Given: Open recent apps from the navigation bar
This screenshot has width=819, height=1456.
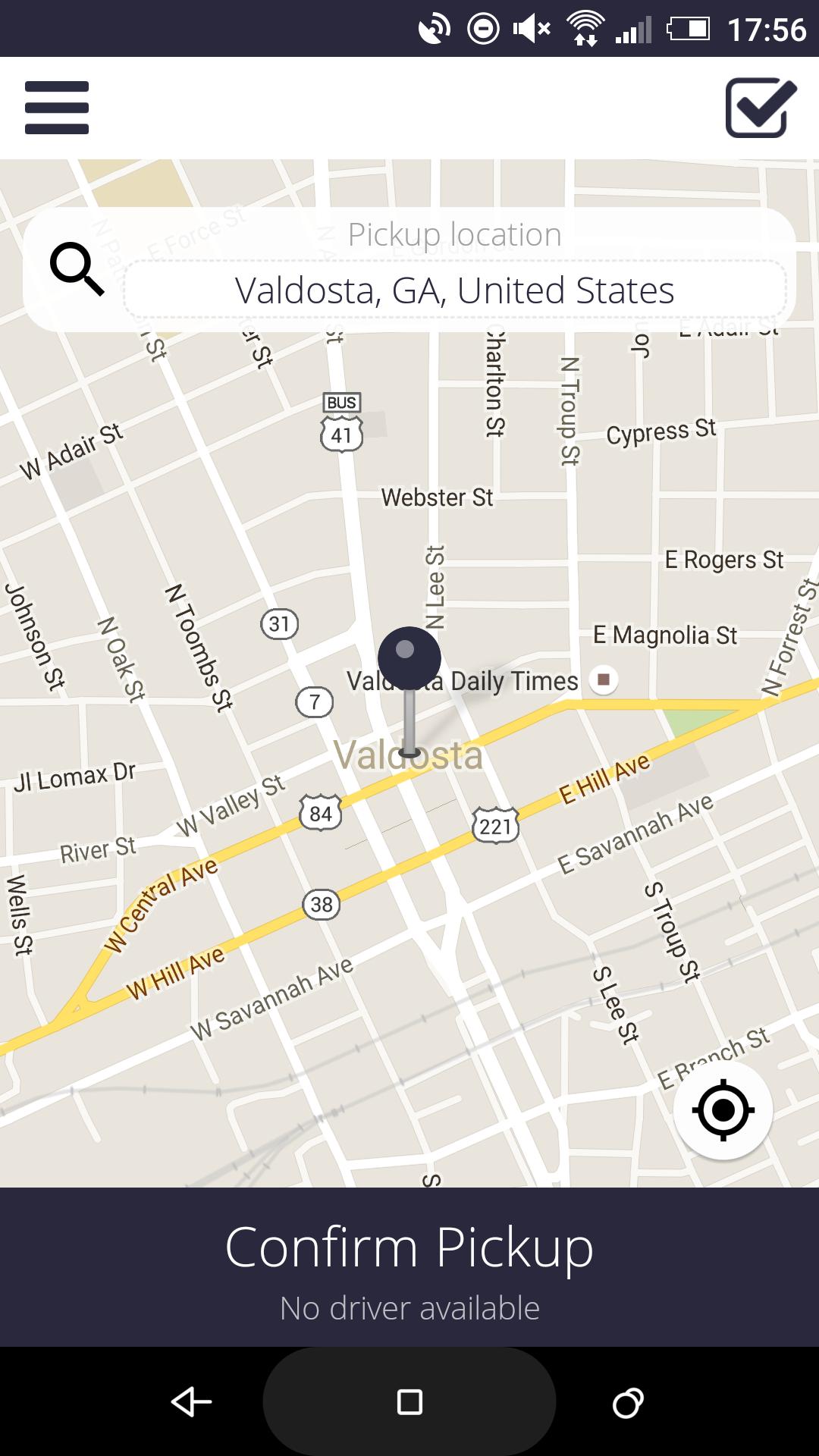Looking at the screenshot, I should [627, 1402].
